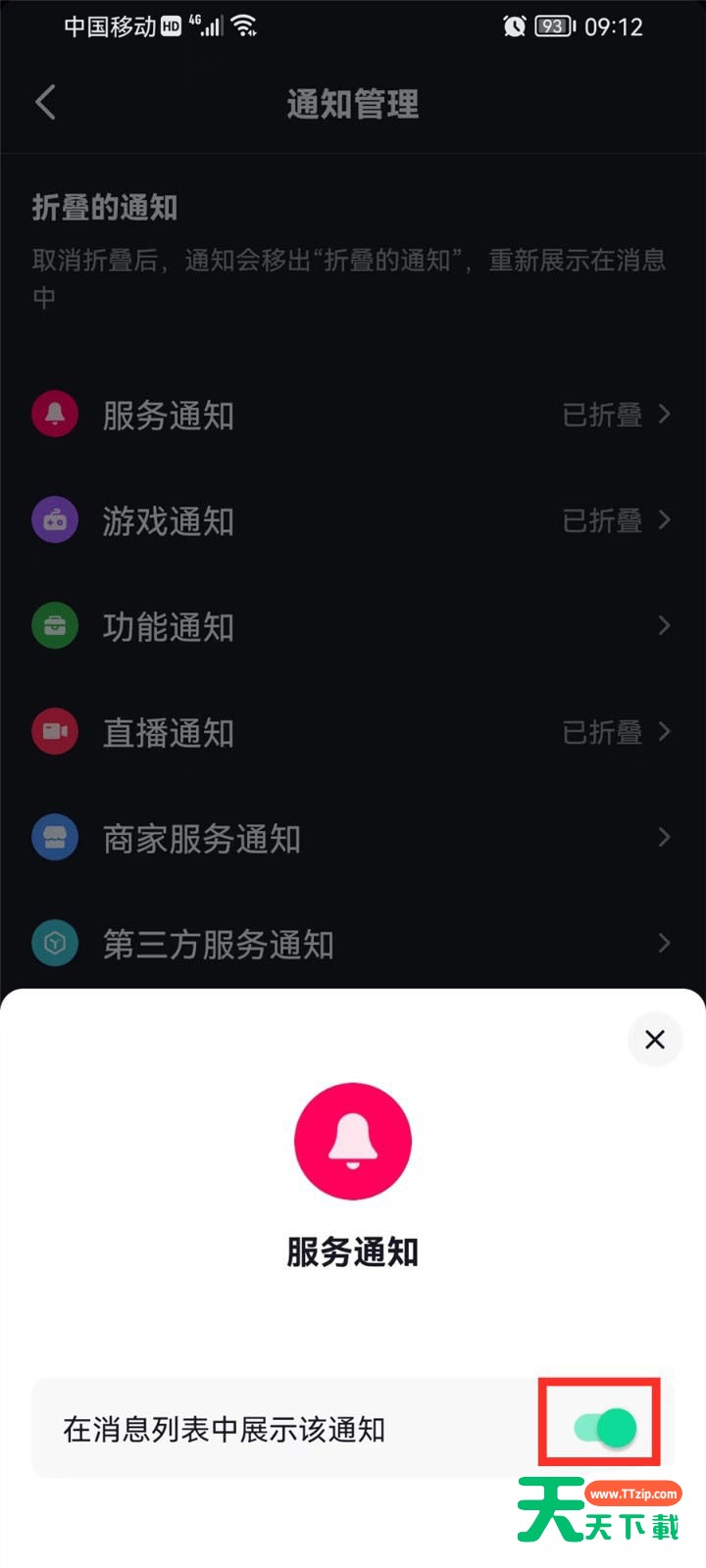Go back from 通知管理 page
Image resolution: width=706 pixels, height=1568 pixels.
click(x=45, y=102)
